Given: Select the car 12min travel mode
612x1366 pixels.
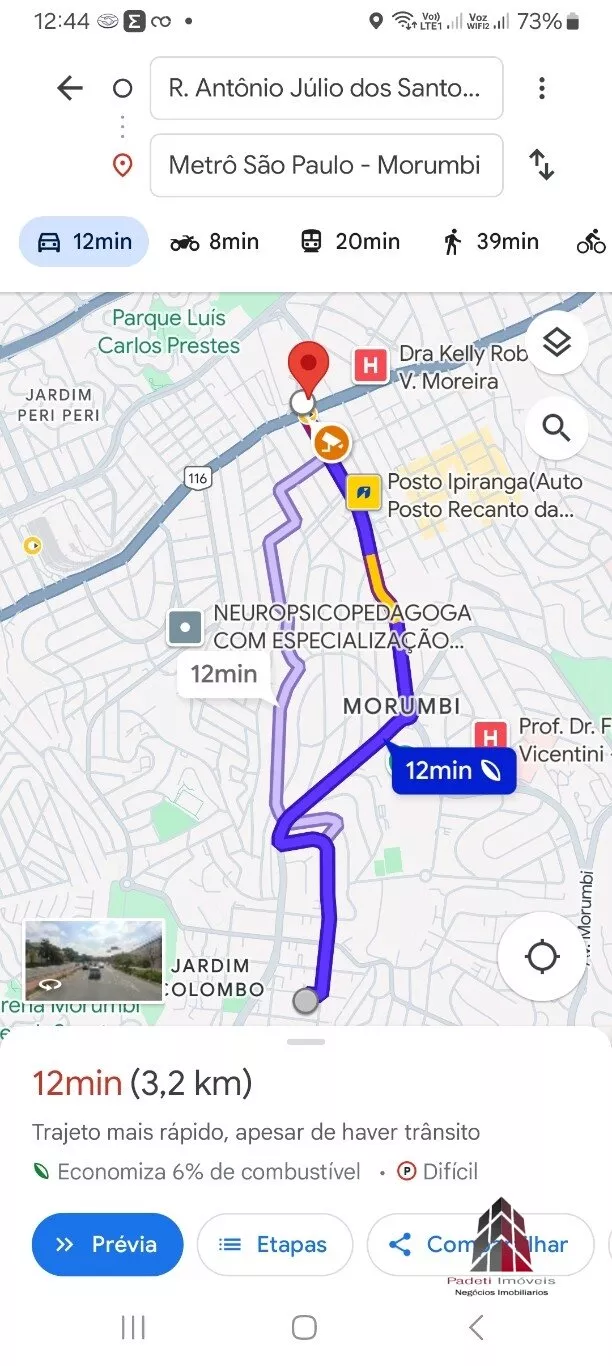Looking at the screenshot, I should point(85,241).
